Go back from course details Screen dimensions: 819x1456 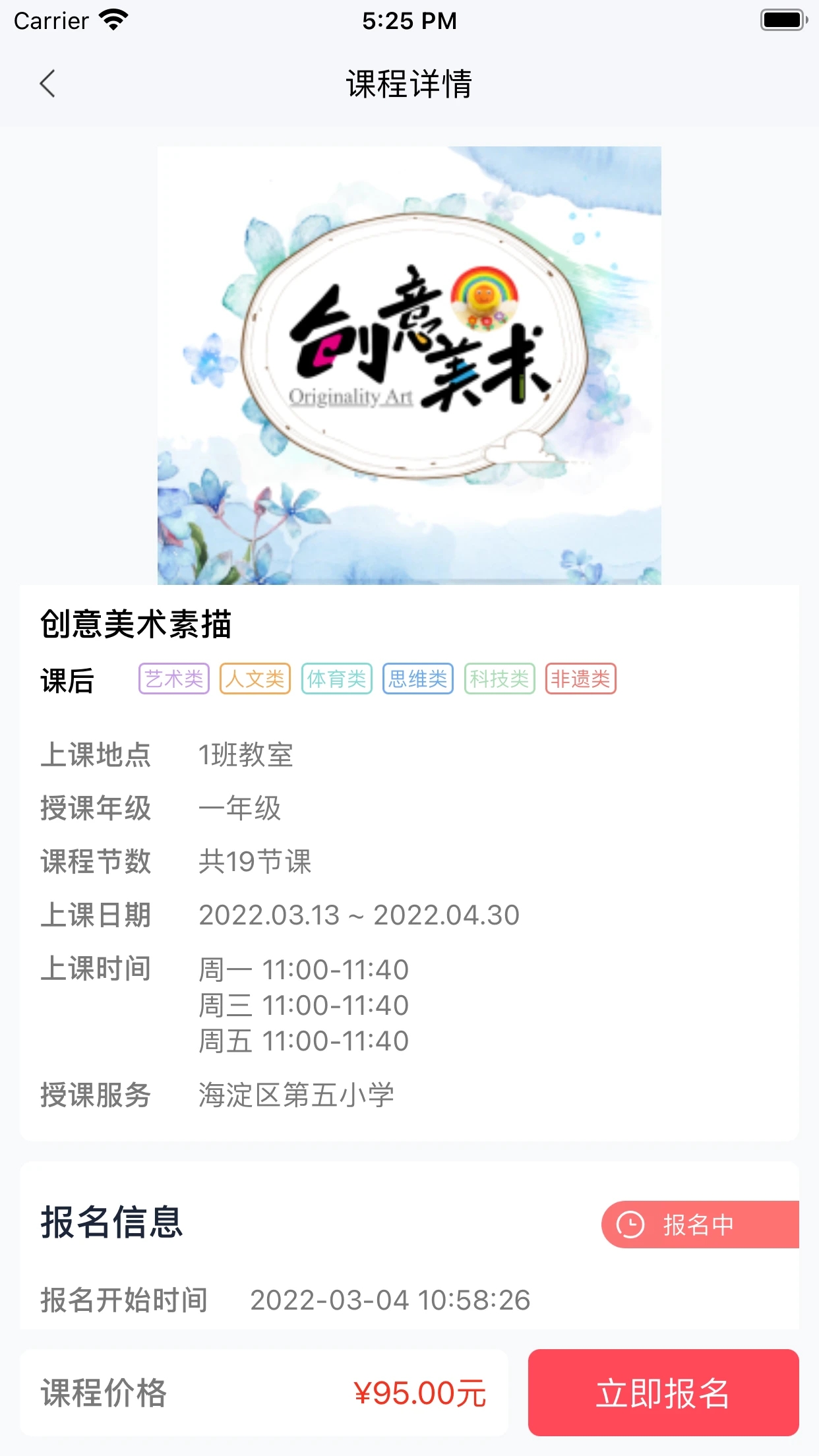47,84
